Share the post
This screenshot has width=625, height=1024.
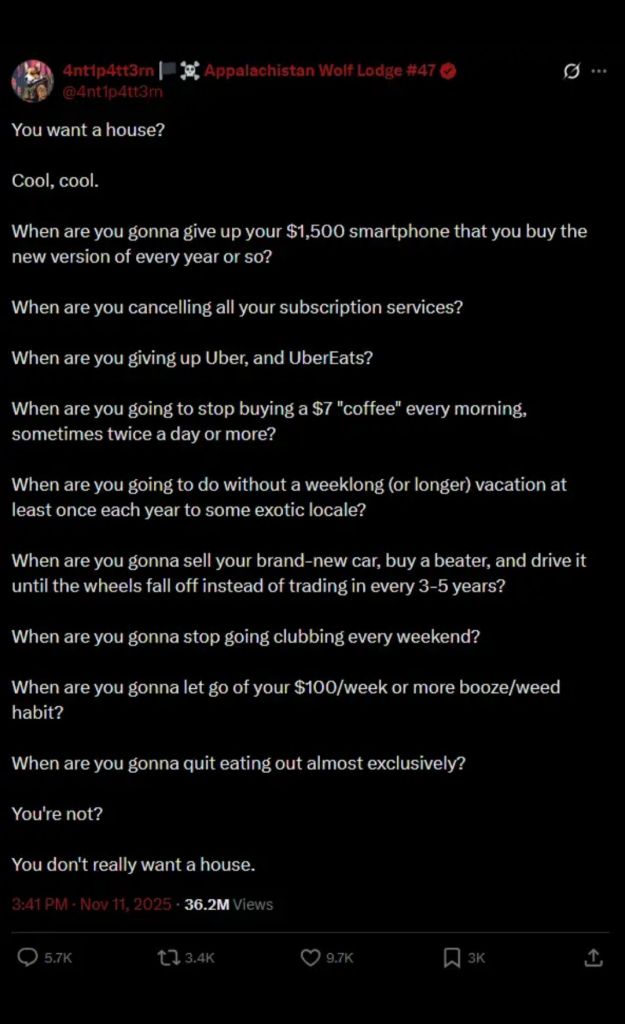[593, 957]
